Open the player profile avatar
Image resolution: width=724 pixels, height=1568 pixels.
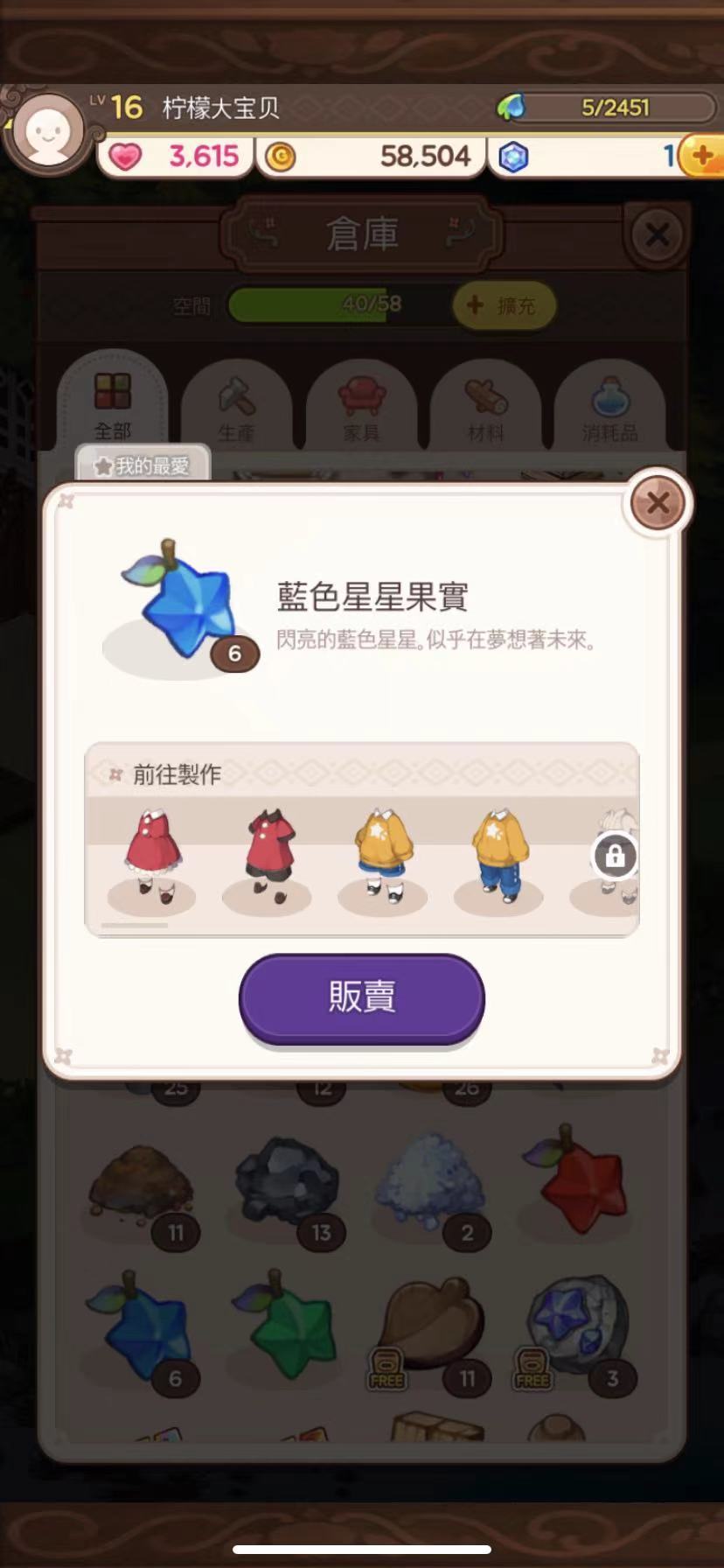pyautogui.click(x=47, y=131)
